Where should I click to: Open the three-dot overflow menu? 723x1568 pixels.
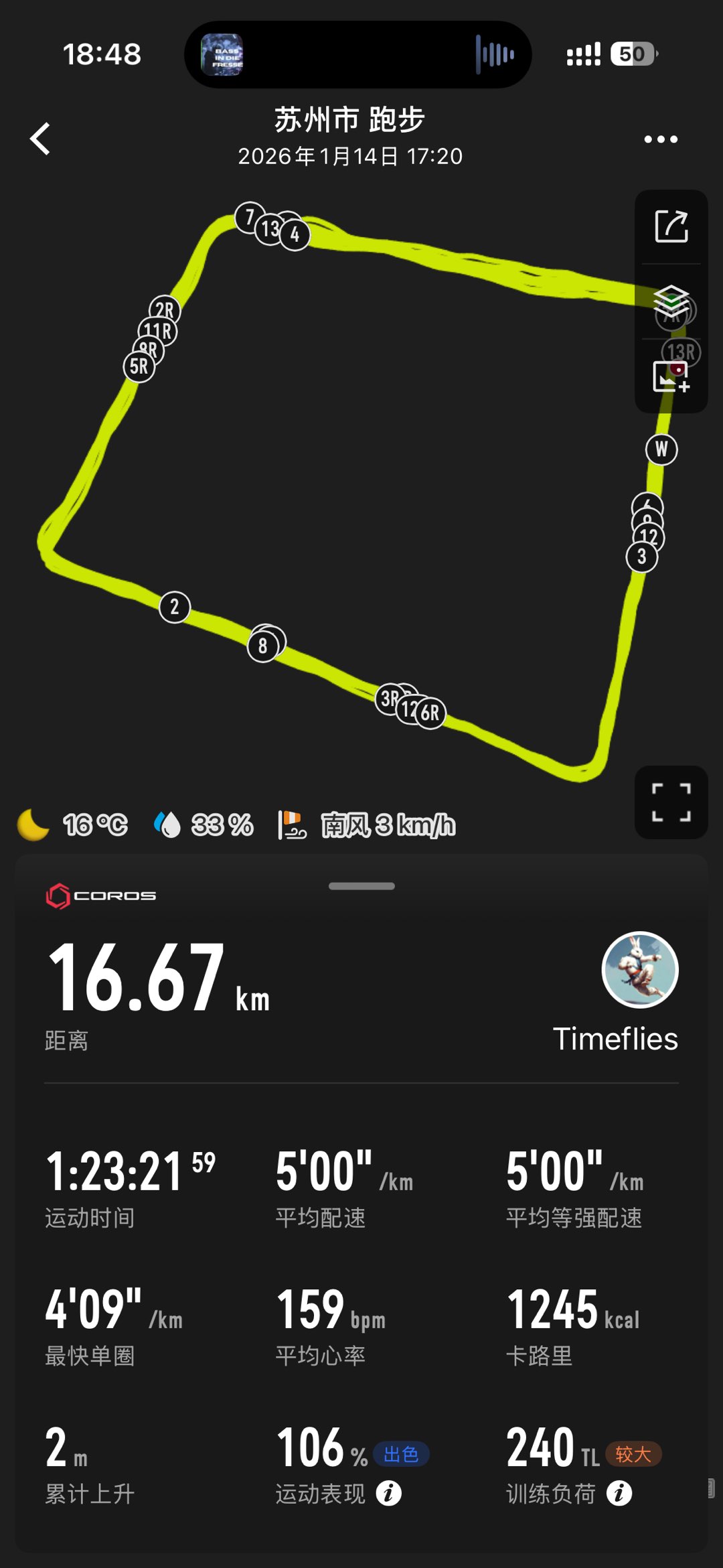660,139
